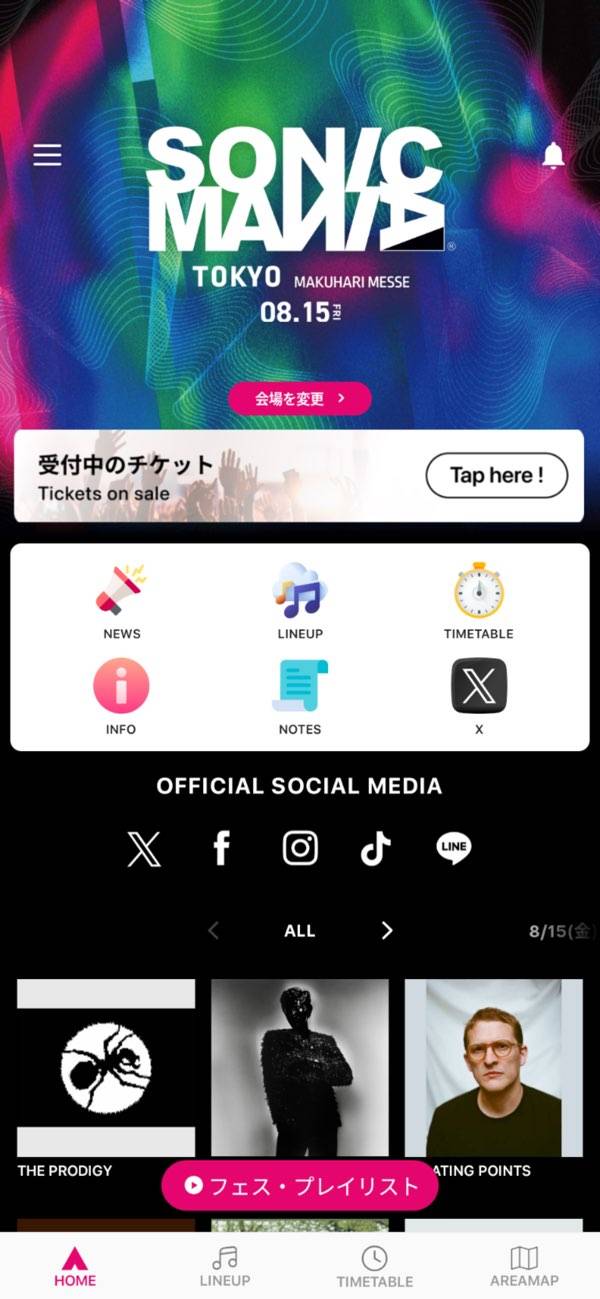Switch to the TIMETABLE tab in the bottom bar
This screenshot has width=600, height=1299.
pos(374,1266)
